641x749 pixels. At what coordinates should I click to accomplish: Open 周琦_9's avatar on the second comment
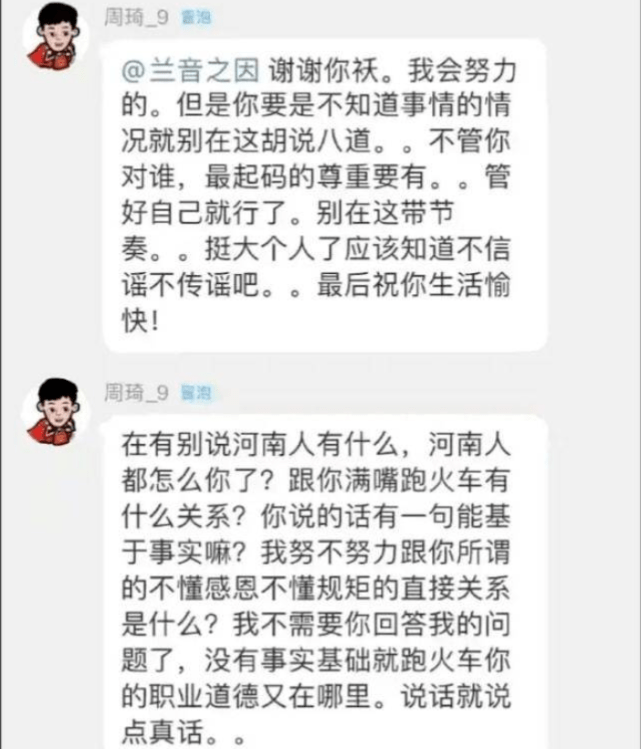tap(56, 411)
